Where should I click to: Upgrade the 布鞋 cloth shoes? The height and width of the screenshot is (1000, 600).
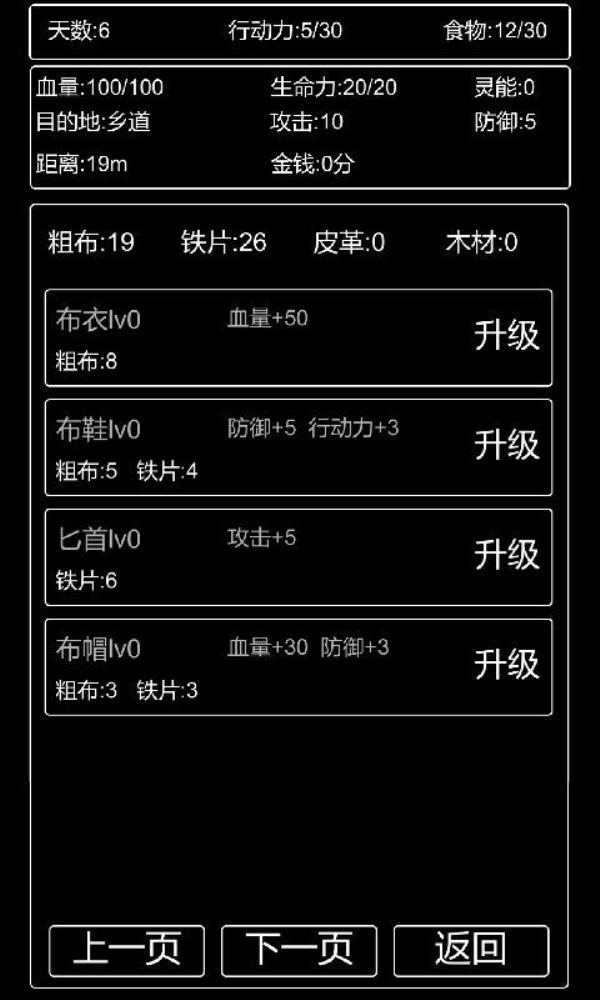pyautogui.click(x=507, y=446)
